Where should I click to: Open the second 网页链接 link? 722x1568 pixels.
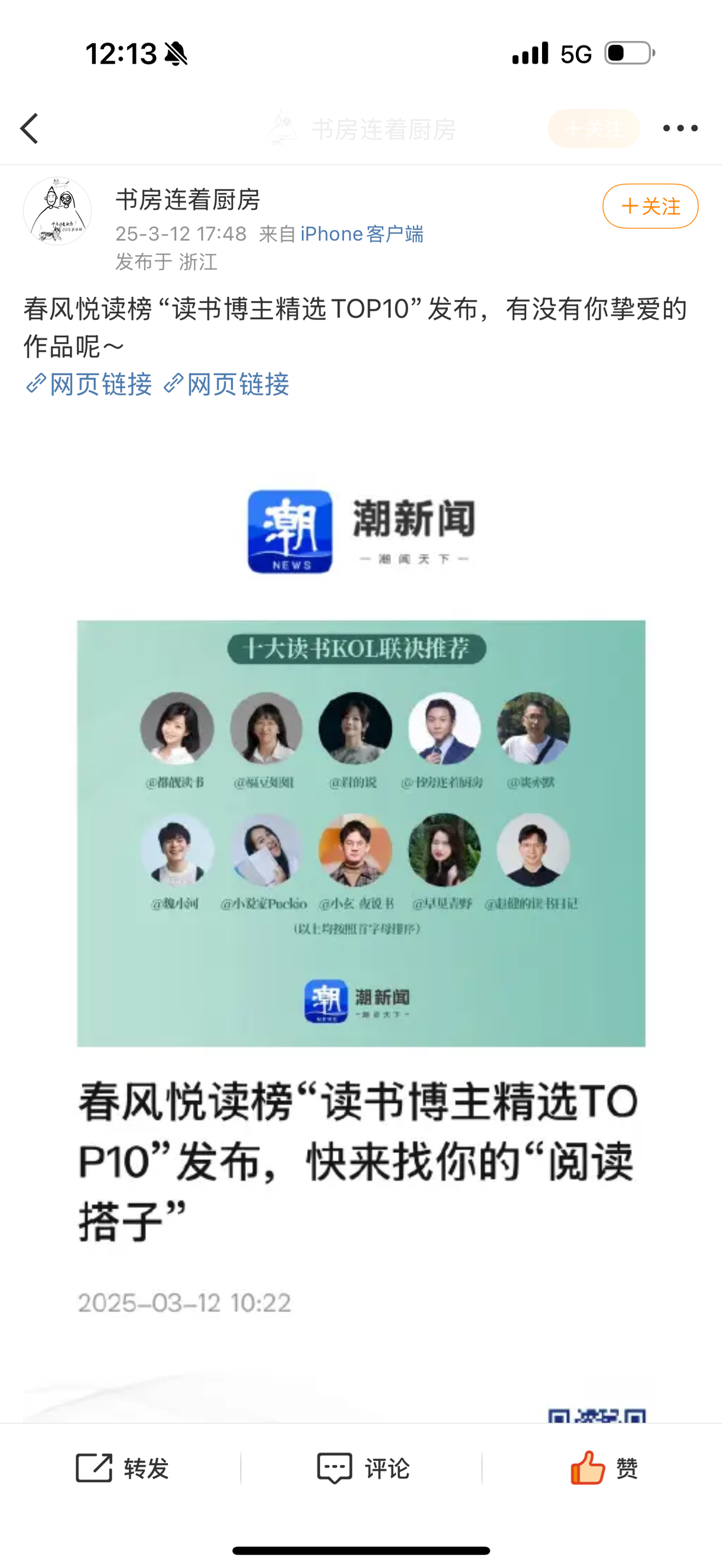click(x=226, y=384)
